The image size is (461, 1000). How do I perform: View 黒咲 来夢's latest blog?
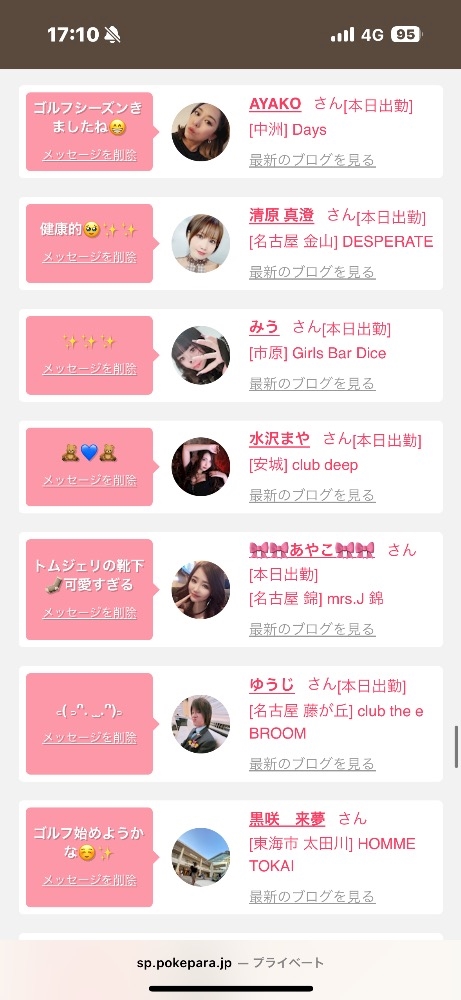[x=312, y=897]
